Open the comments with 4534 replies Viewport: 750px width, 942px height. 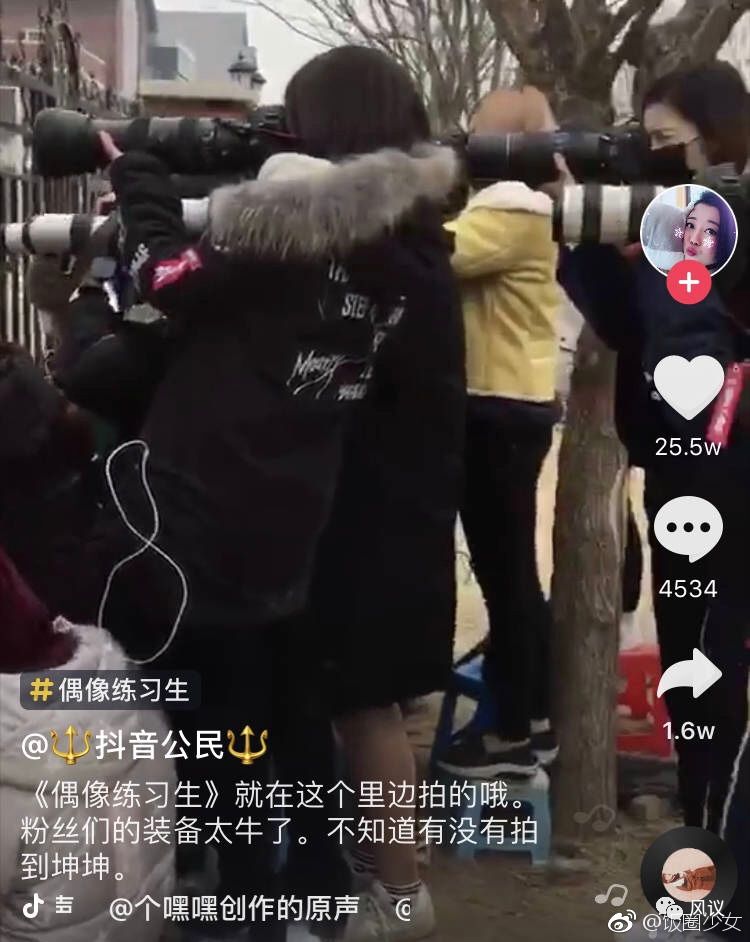point(688,529)
